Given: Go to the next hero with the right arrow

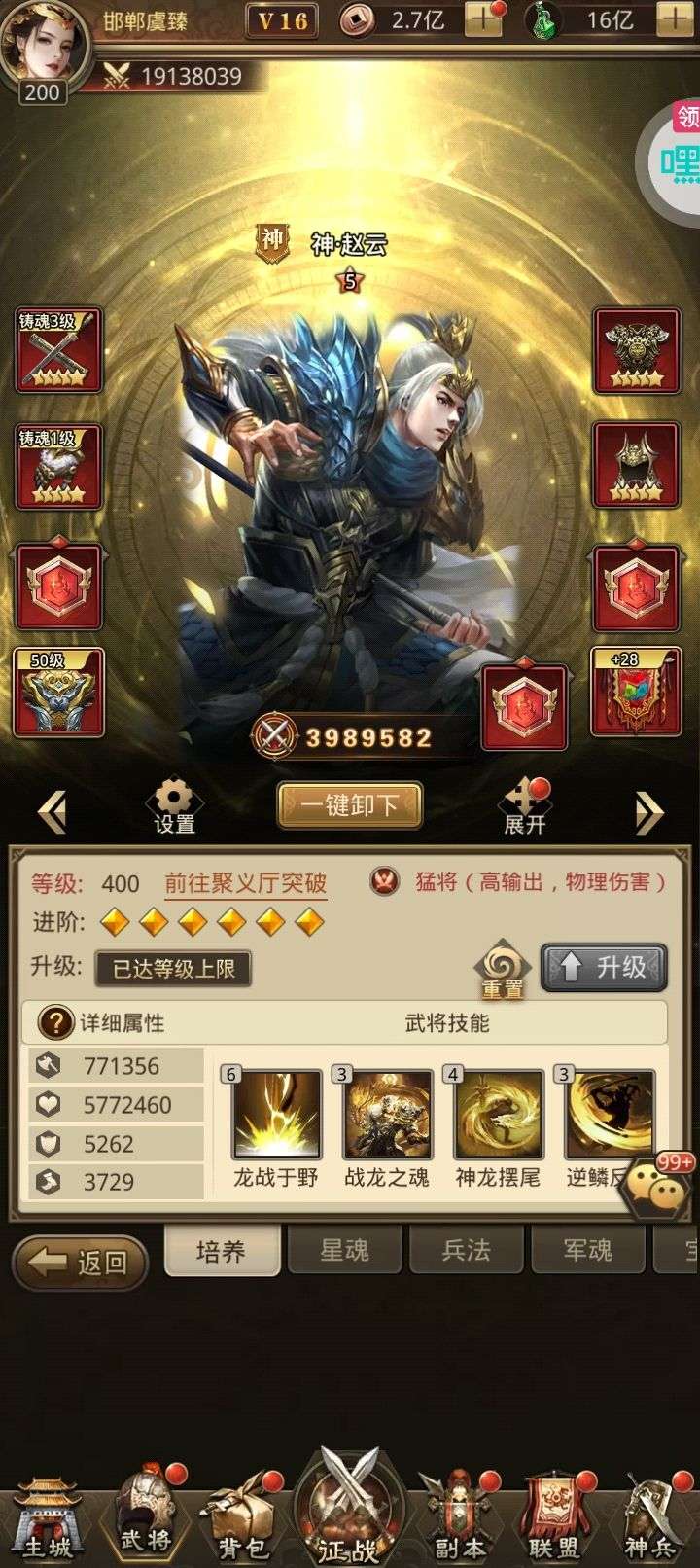Looking at the screenshot, I should (648, 811).
